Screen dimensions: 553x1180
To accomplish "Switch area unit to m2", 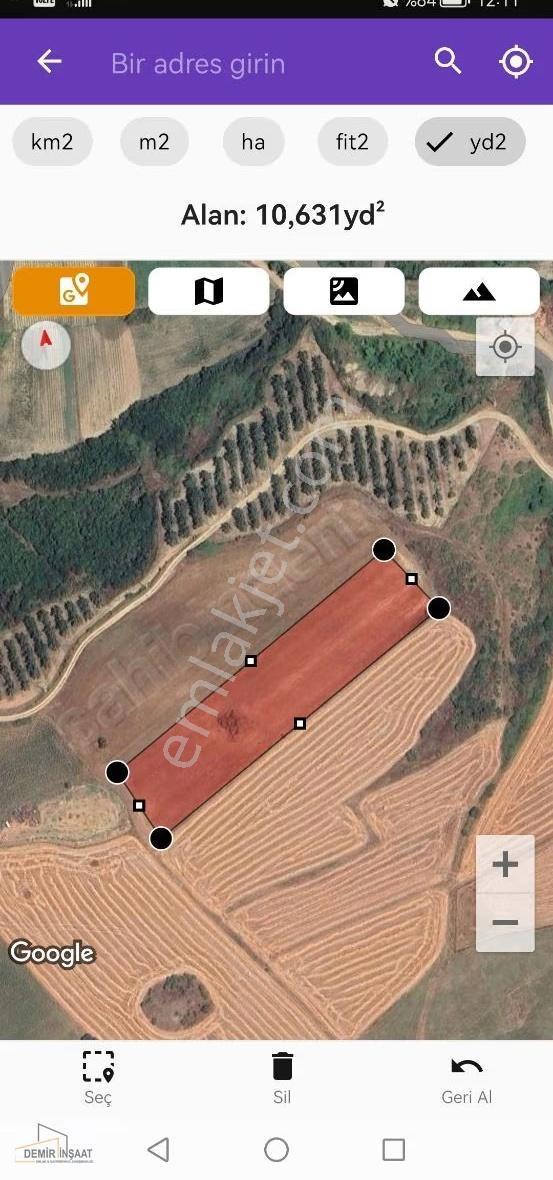I will [154, 141].
